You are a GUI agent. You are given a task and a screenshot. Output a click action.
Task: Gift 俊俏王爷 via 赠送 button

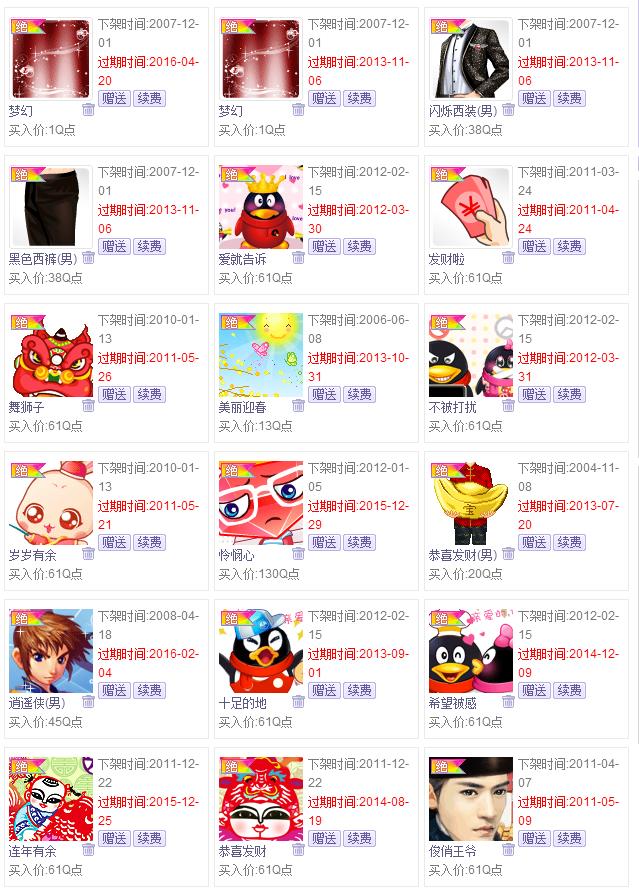[534, 838]
